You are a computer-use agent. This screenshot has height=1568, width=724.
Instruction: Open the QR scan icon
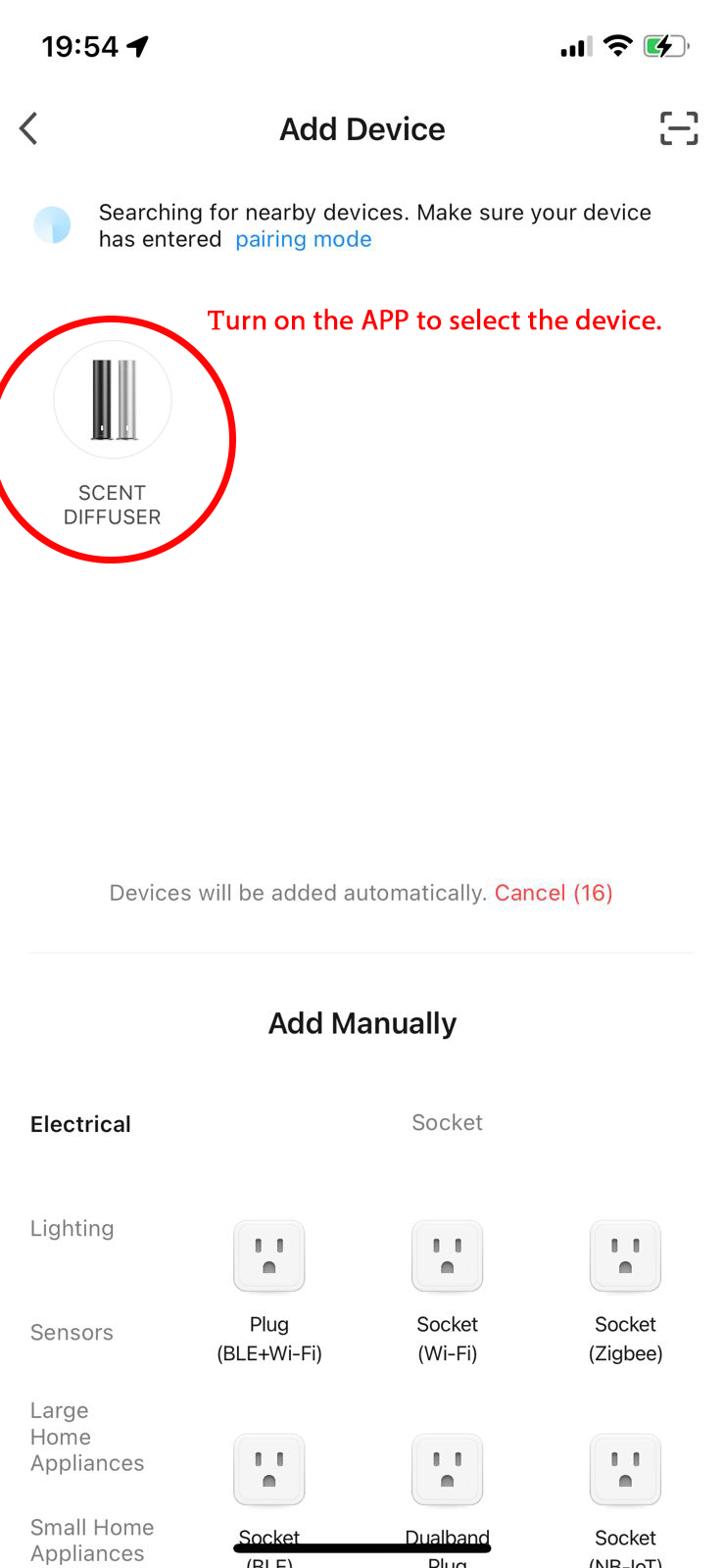pos(678,128)
